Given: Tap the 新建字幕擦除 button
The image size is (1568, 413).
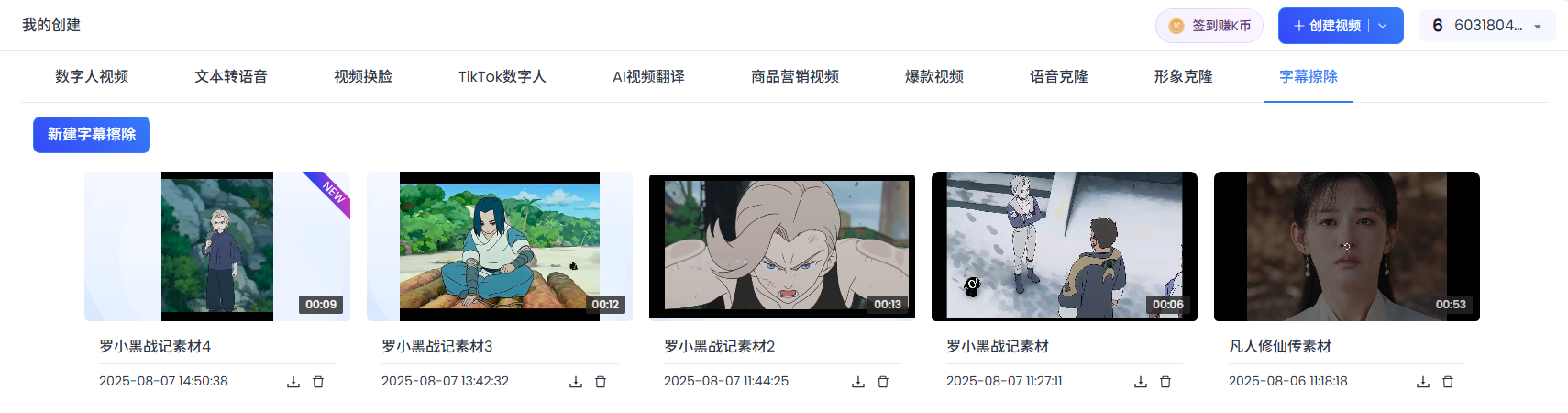Looking at the screenshot, I should pyautogui.click(x=92, y=135).
